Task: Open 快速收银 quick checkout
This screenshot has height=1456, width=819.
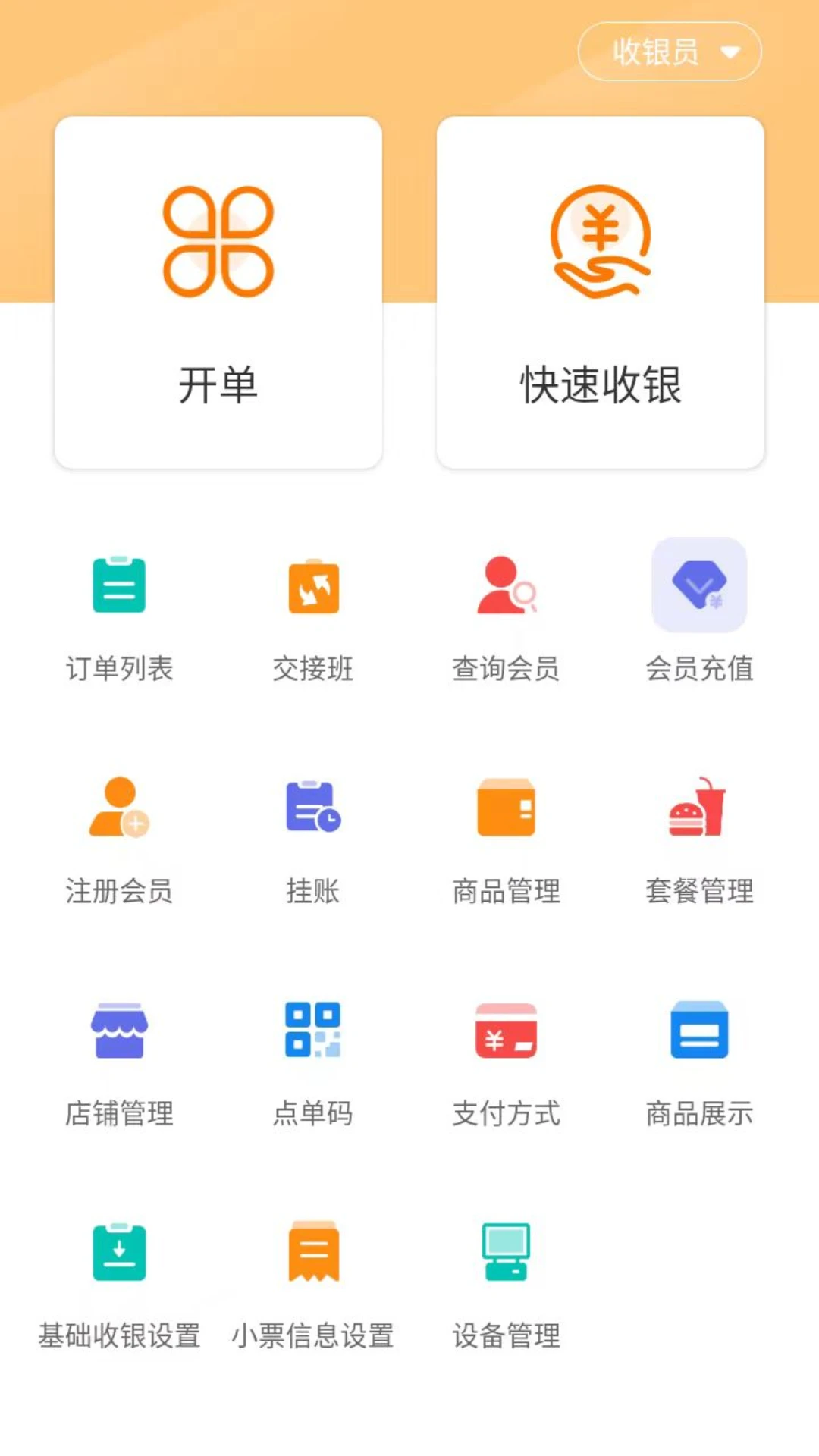Action: pos(601,292)
